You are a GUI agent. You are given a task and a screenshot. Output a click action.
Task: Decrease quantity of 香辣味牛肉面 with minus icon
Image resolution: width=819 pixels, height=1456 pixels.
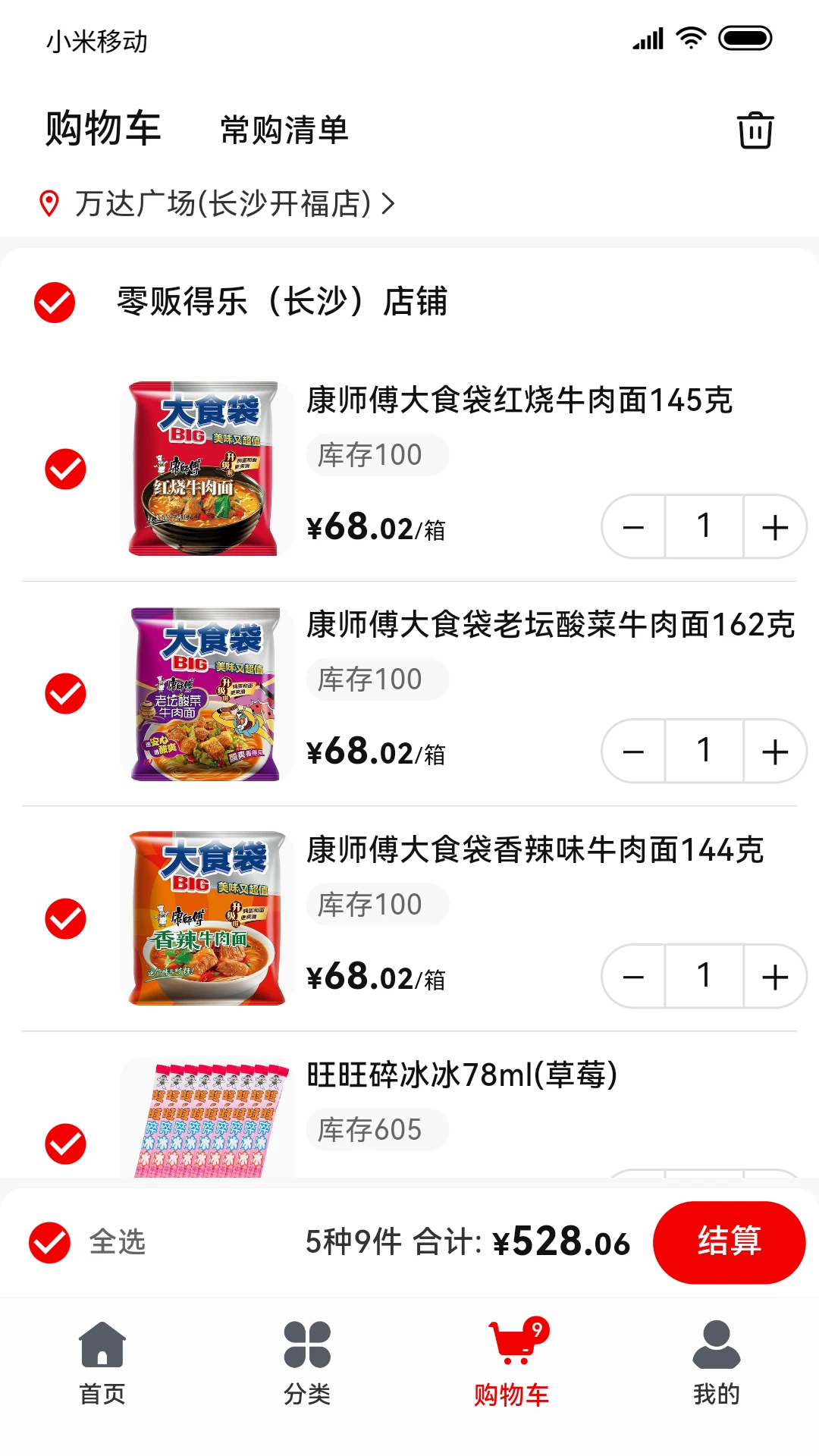[x=633, y=977]
